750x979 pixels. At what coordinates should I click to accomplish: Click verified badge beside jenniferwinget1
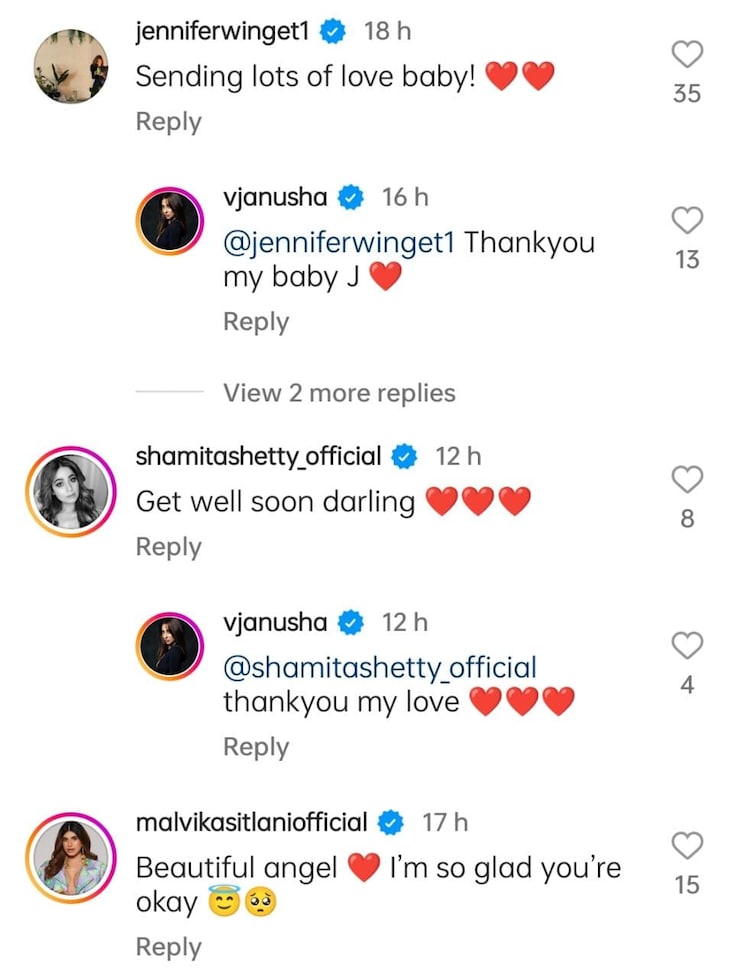pos(331,30)
